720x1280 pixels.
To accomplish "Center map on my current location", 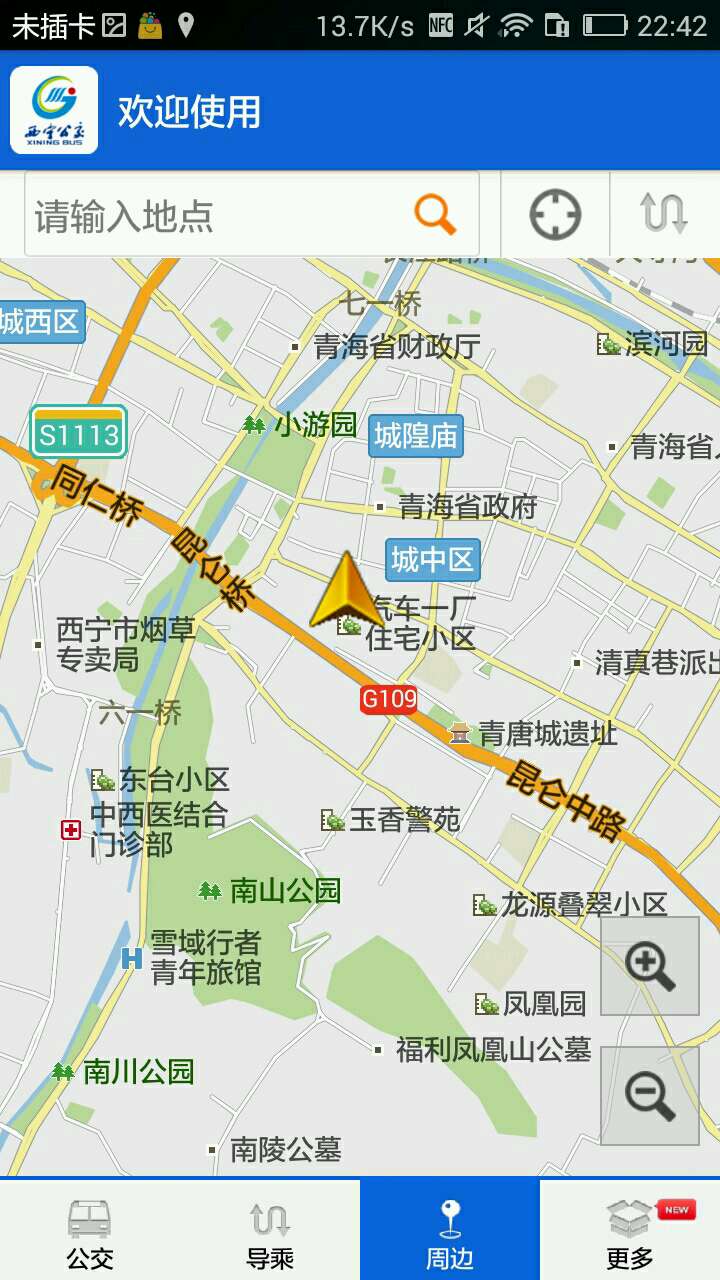I will coord(555,214).
